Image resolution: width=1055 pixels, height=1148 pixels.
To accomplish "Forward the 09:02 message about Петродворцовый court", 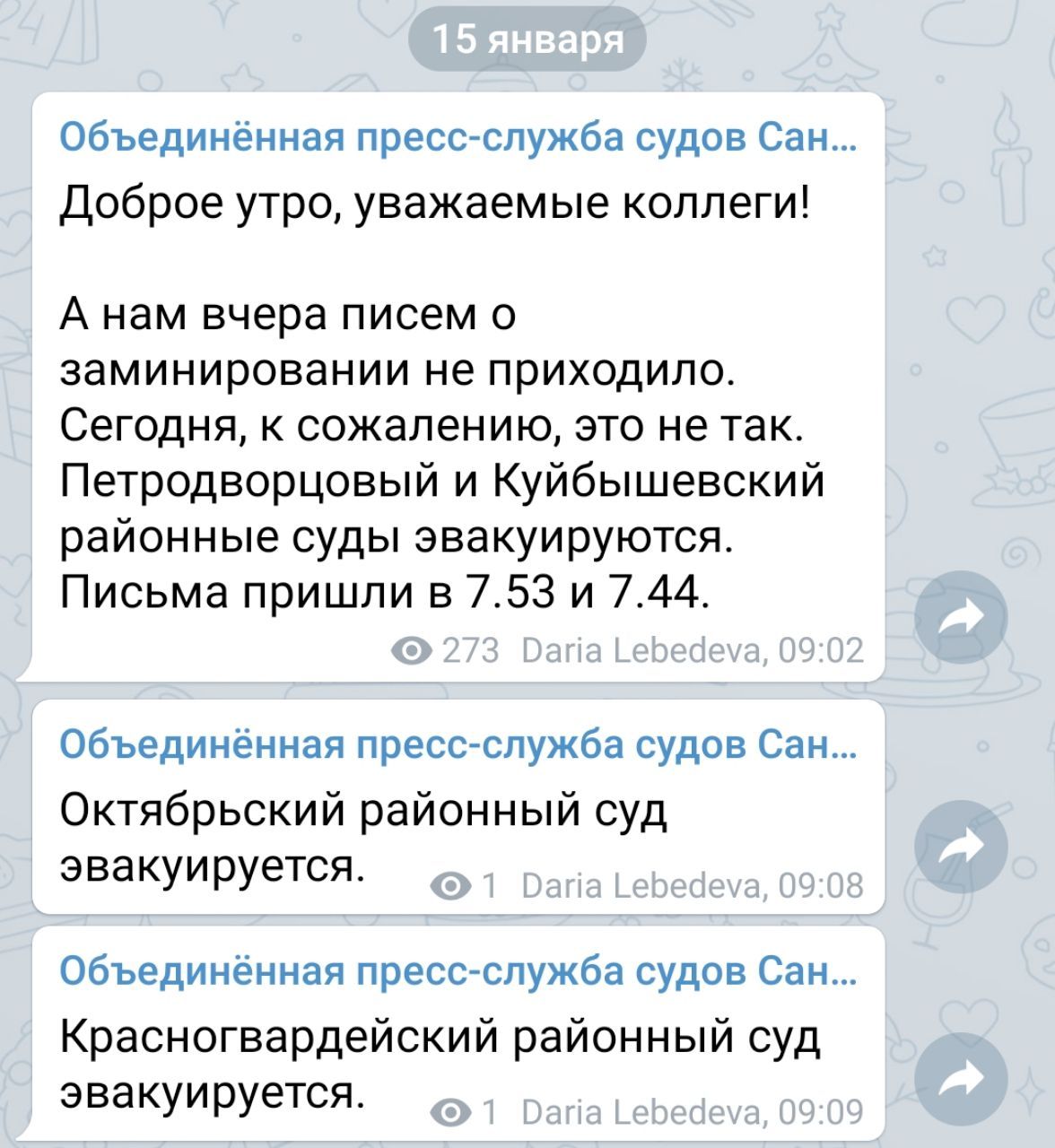I will point(961,618).
